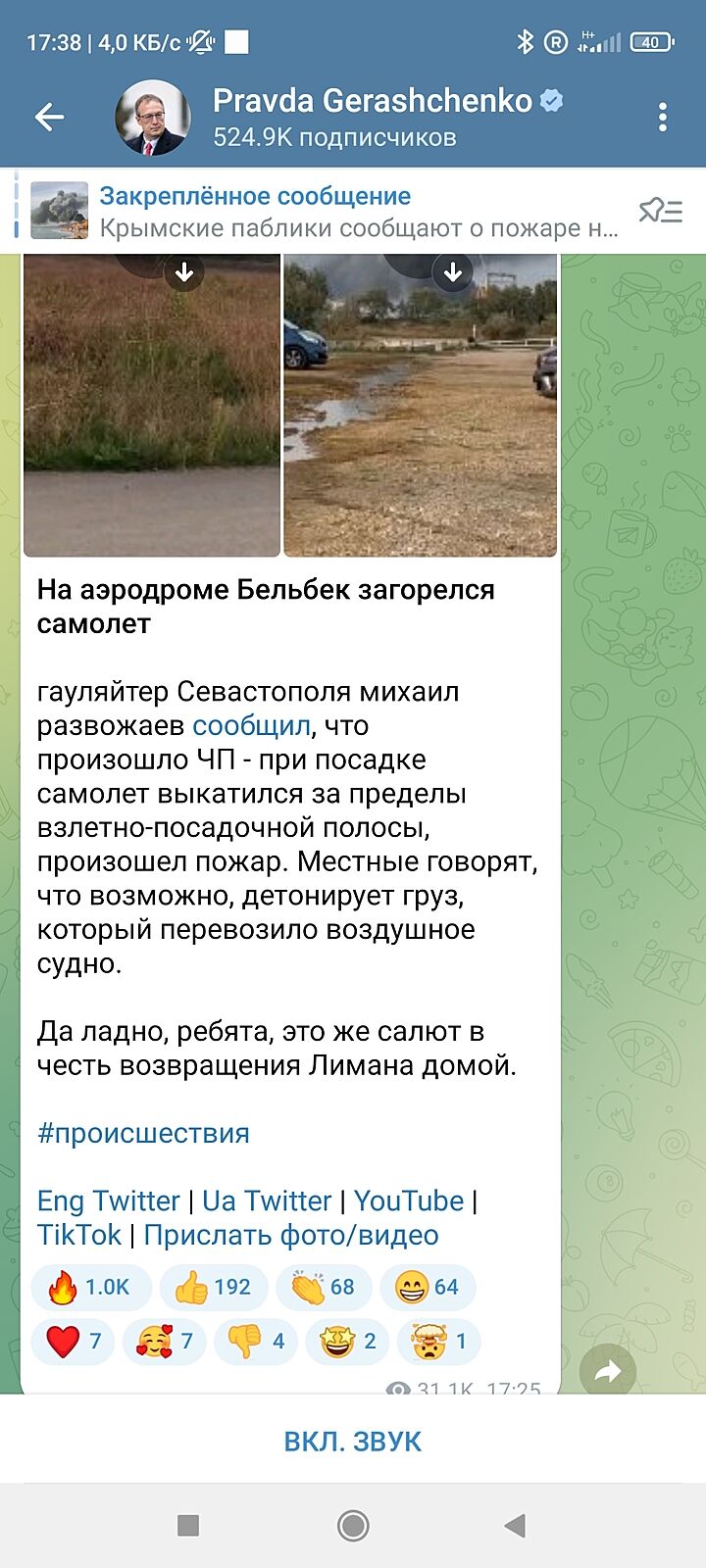Show the pinned messages list icon
The height and width of the screenshot is (1568, 706).
point(661,211)
